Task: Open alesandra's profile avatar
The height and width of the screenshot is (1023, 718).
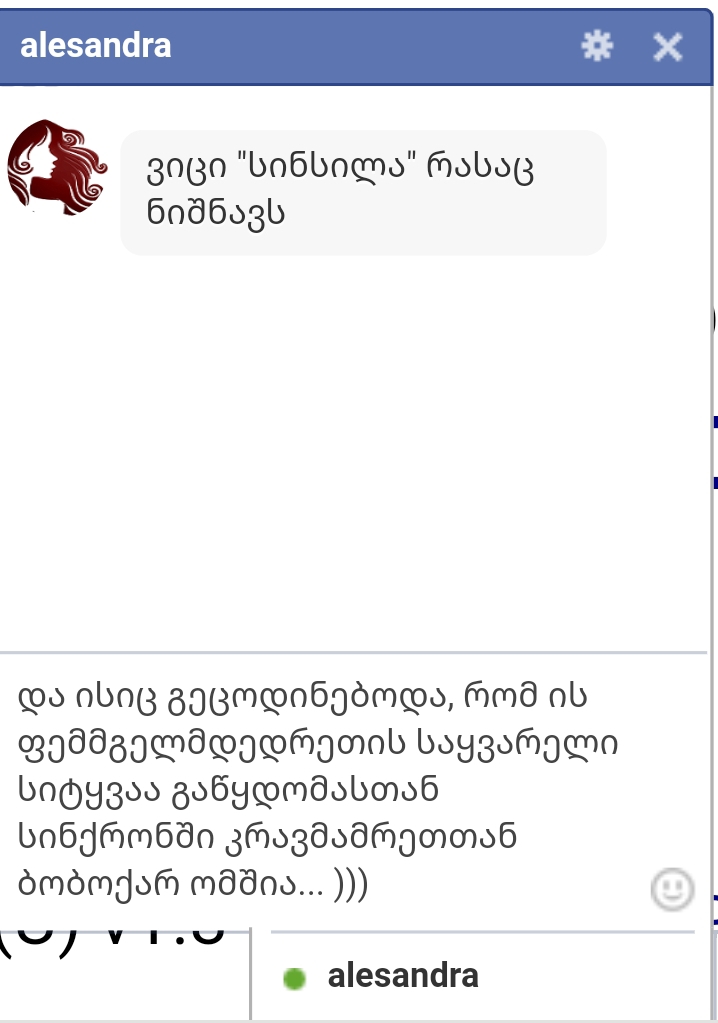Action: point(56,167)
